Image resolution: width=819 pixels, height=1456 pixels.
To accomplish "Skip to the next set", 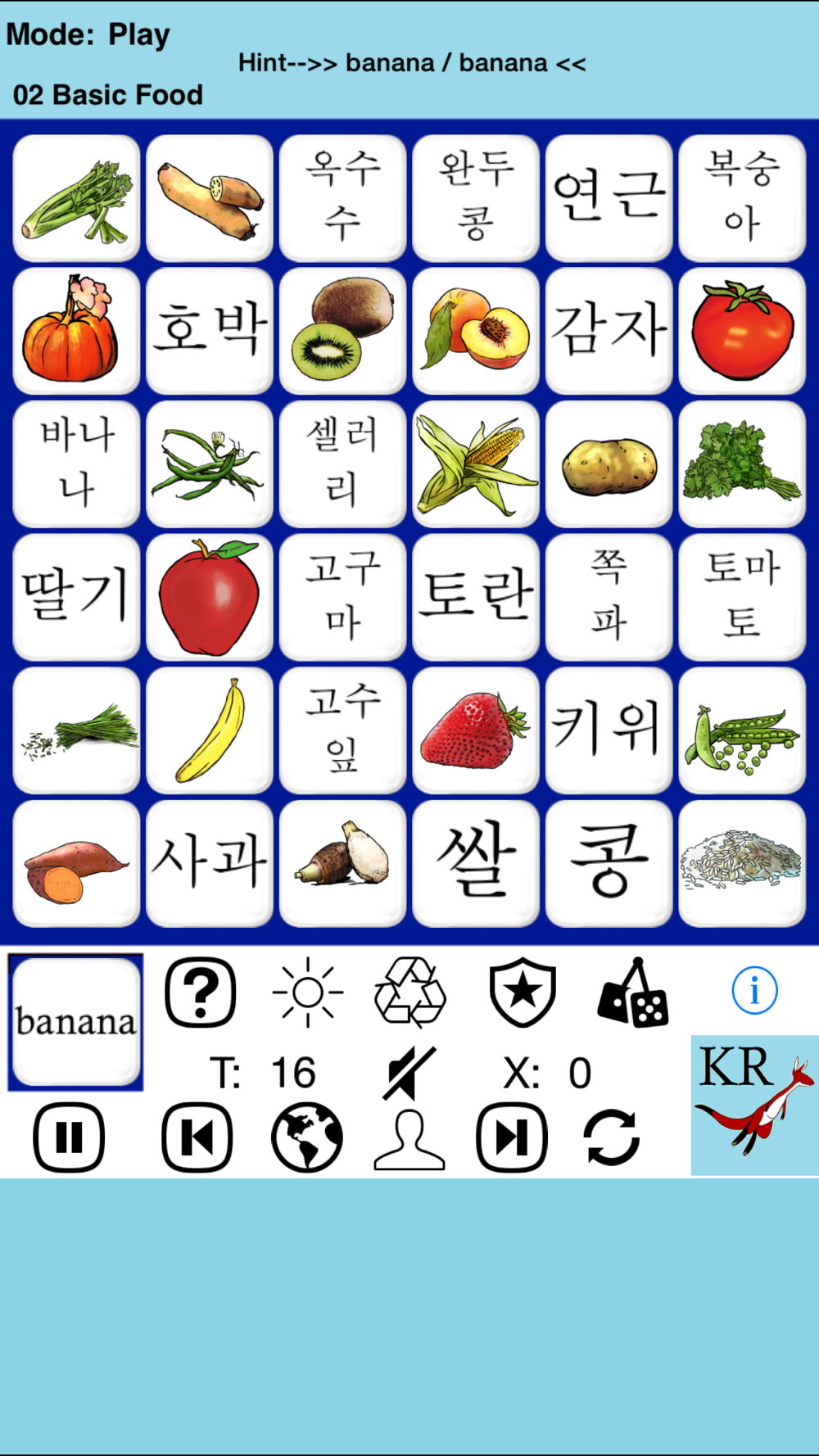I will pyautogui.click(x=512, y=1137).
